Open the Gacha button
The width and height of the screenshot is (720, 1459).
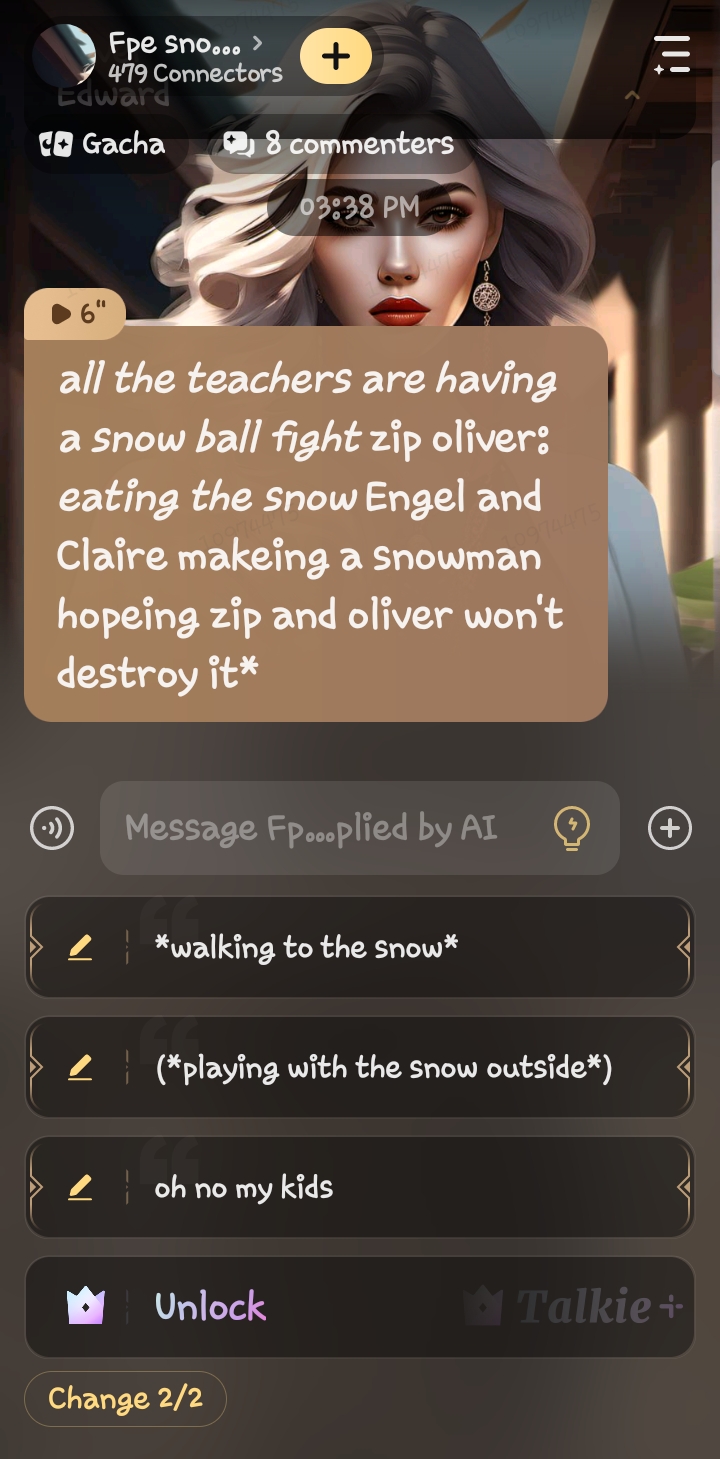(x=103, y=145)
